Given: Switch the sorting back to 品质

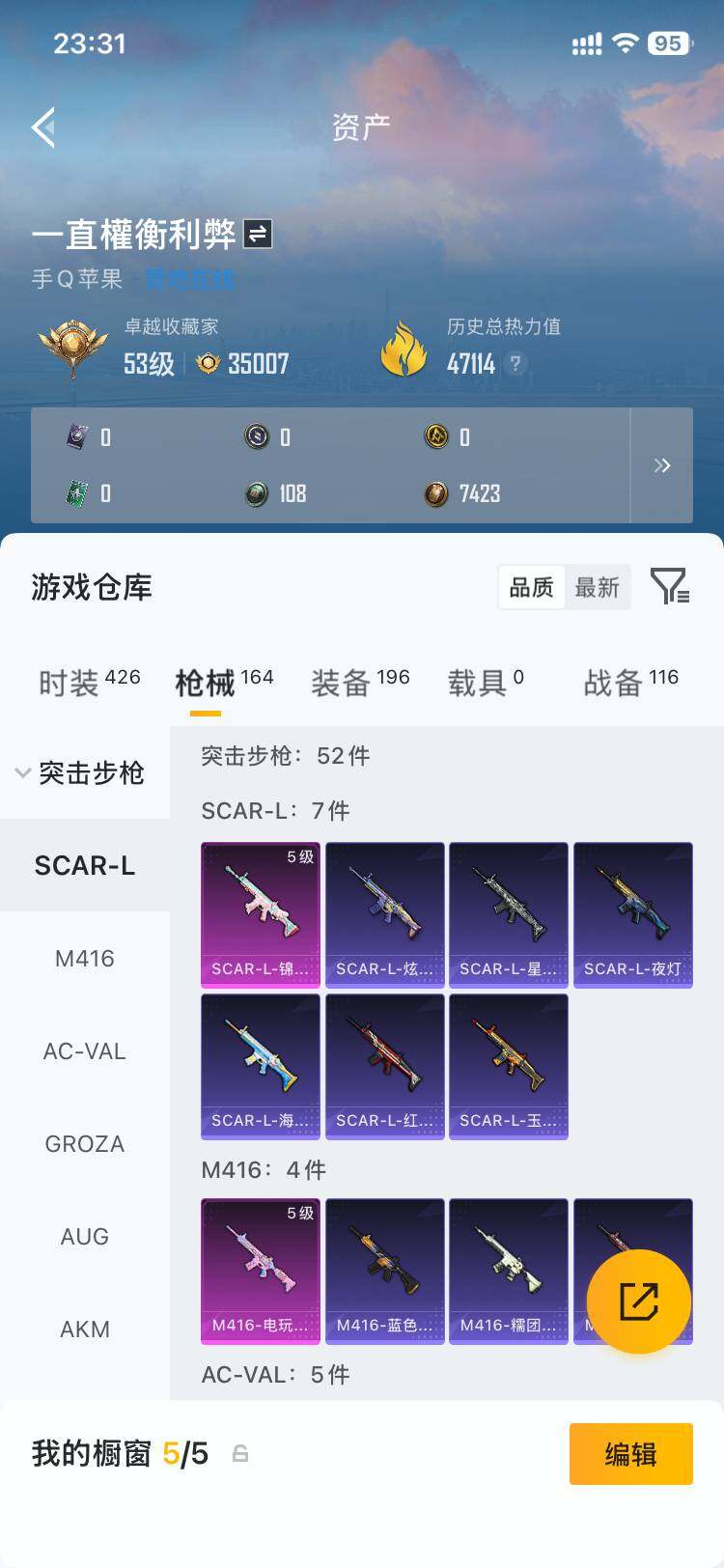Looking at the screenshot, I should pos(531,586).
